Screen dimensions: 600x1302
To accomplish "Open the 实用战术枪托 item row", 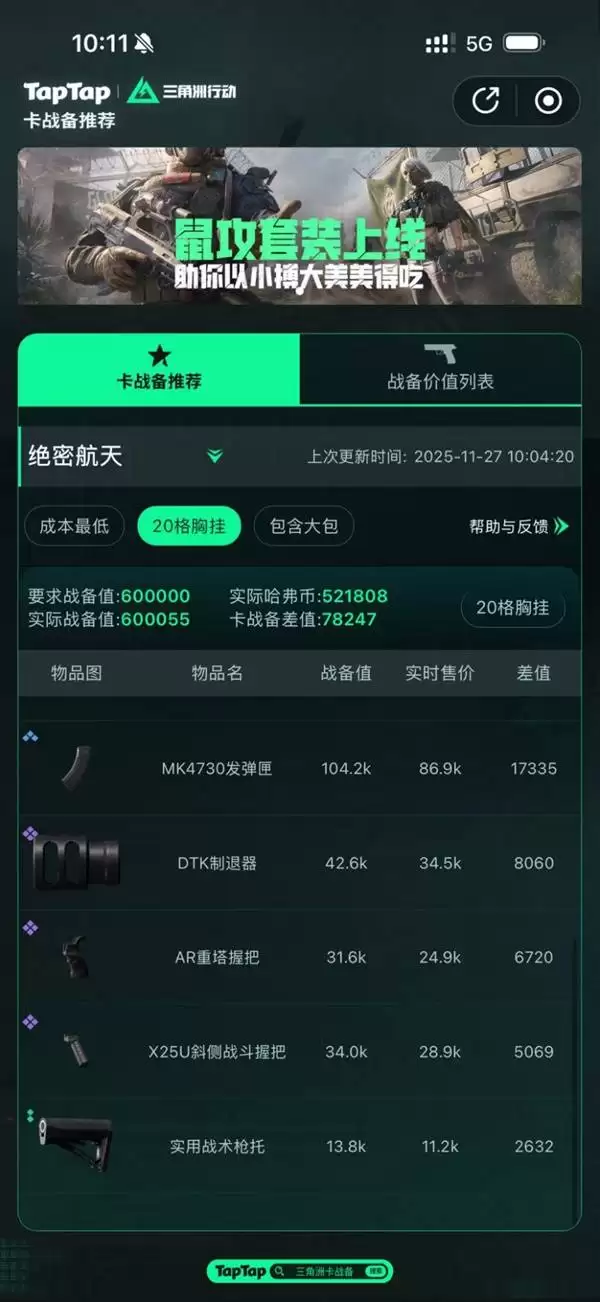I will point(299,1146).
